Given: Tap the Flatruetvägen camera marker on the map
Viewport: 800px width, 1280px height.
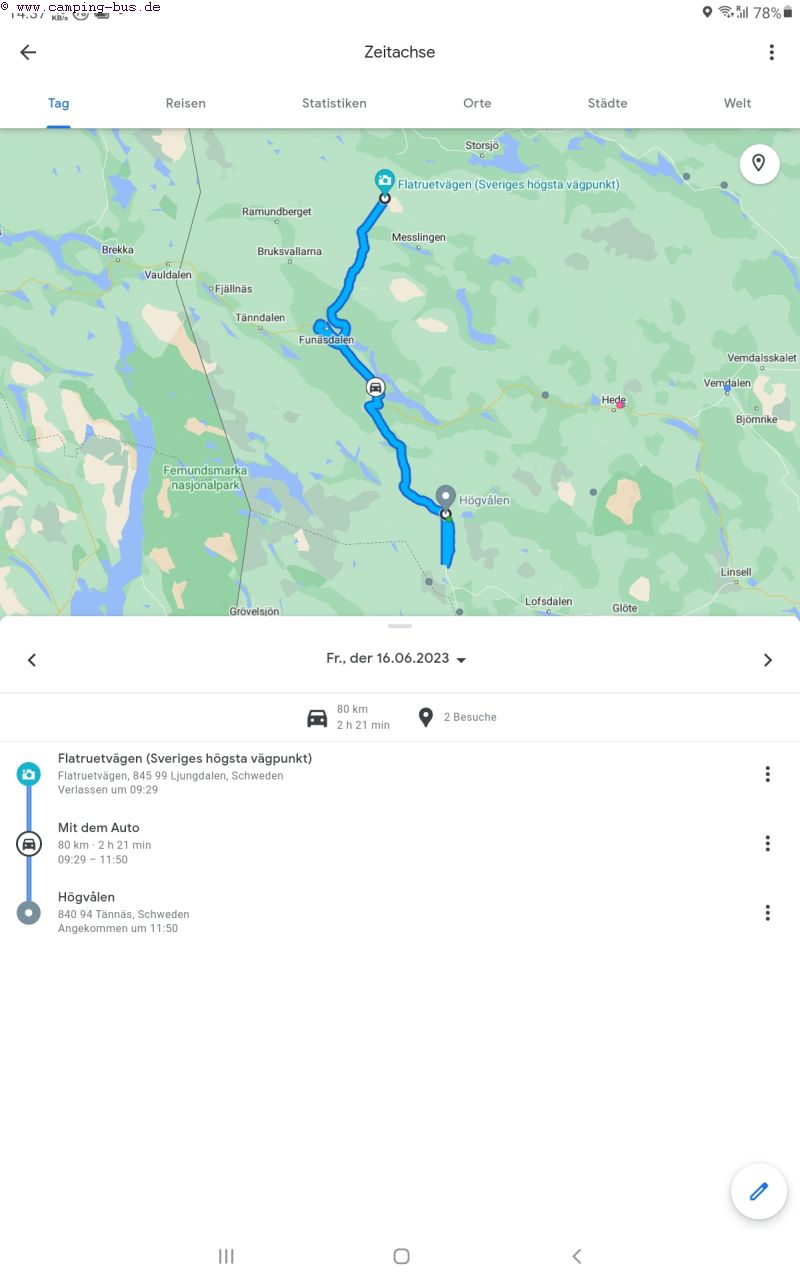Looking at the screenshot, I should click(384, 182).
